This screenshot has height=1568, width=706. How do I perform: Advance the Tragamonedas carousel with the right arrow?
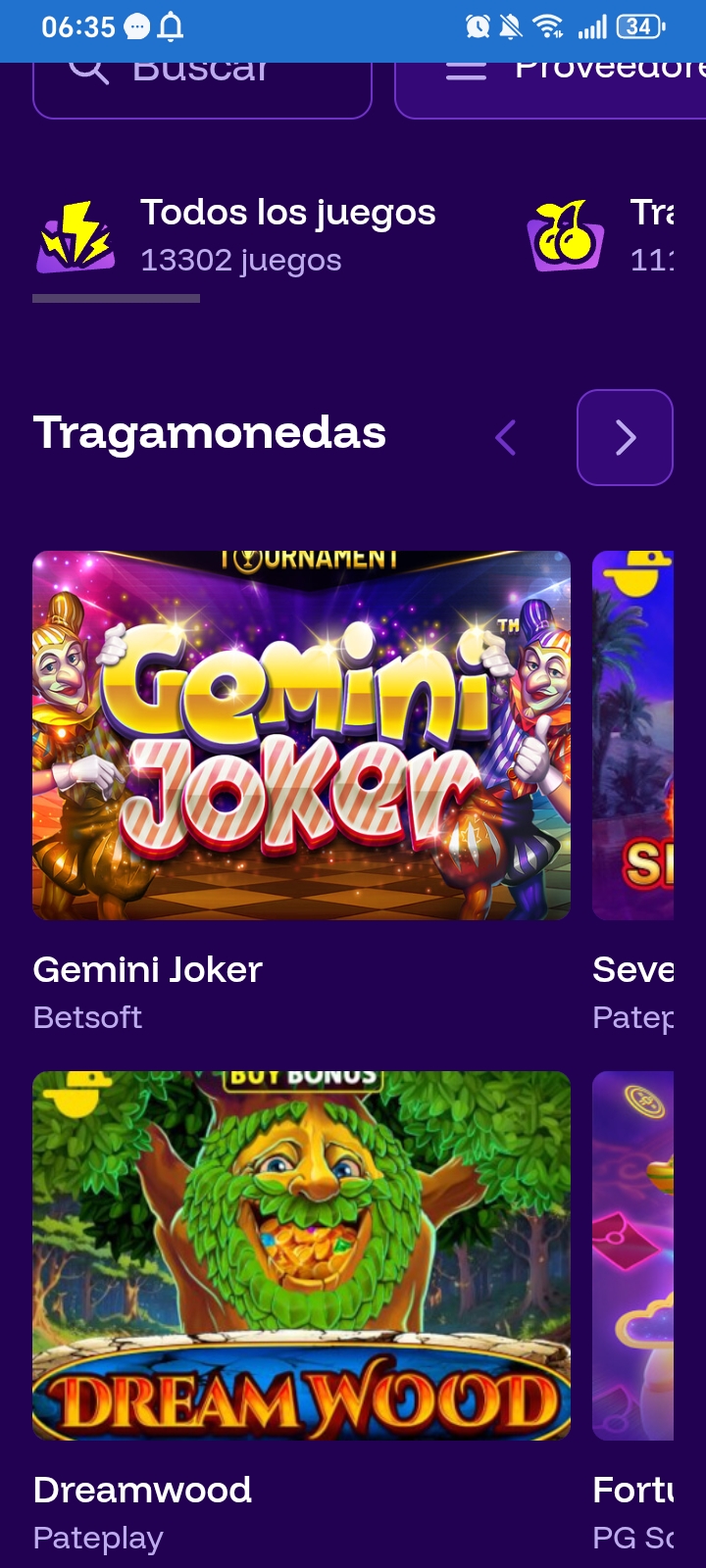click(x=625, y=438)
